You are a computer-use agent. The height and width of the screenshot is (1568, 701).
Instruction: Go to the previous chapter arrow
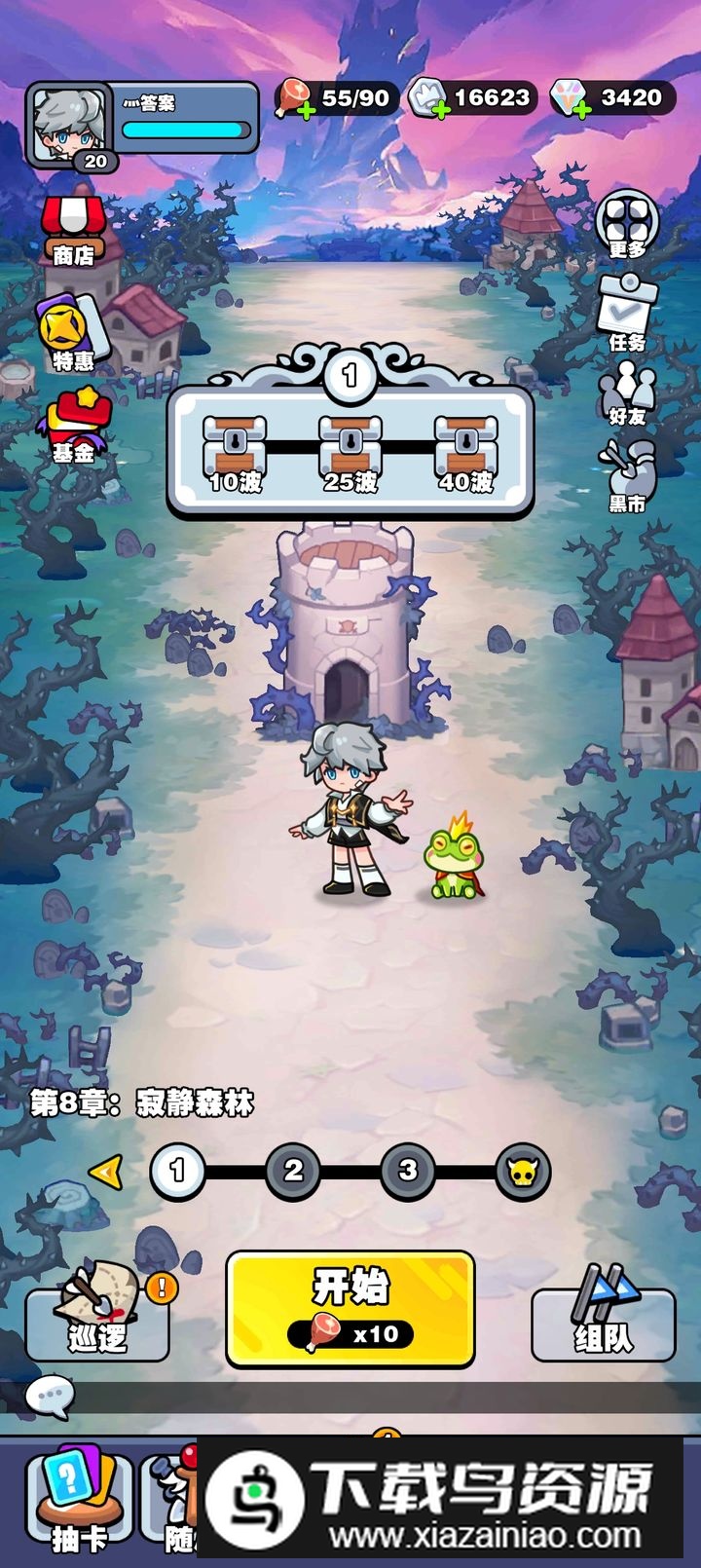pyautogui.click(x=107, y=1171)
